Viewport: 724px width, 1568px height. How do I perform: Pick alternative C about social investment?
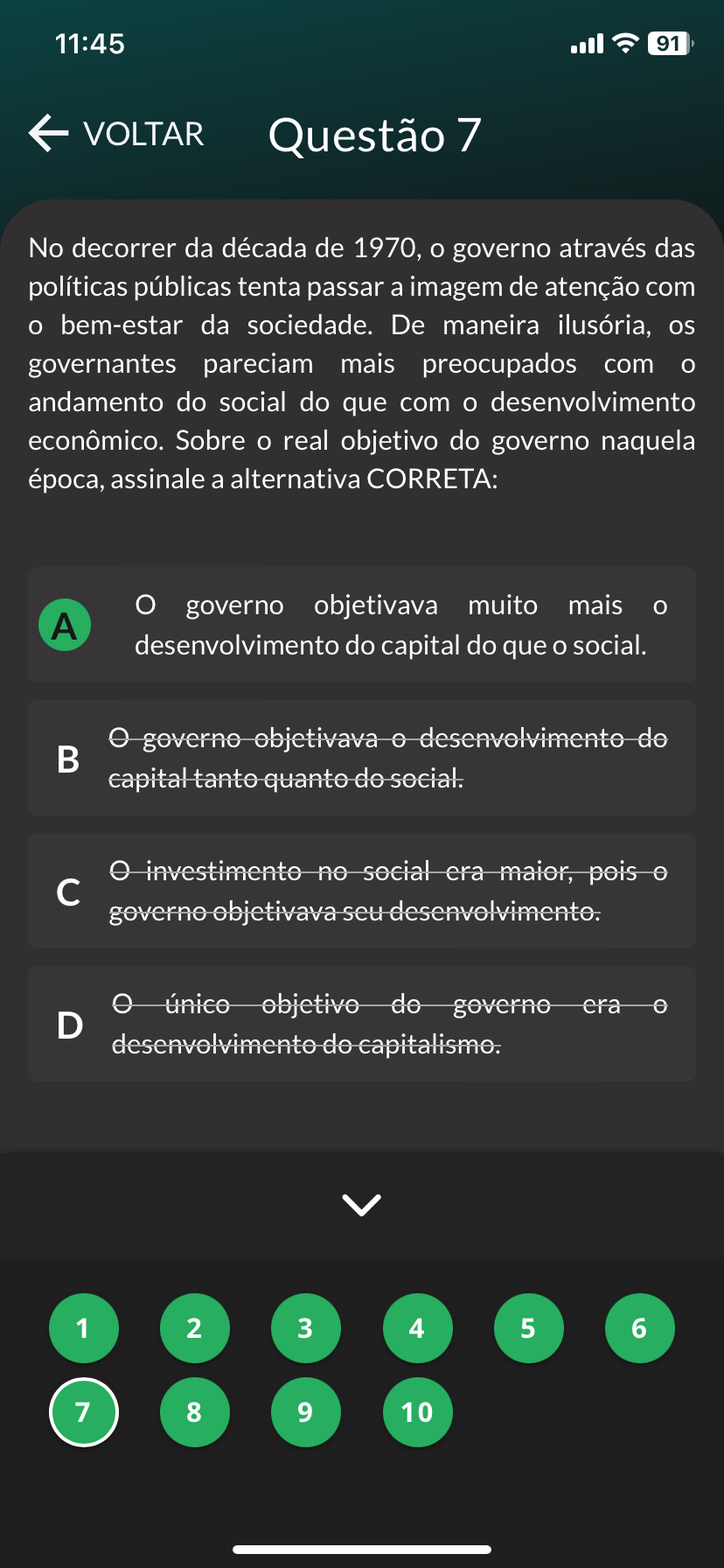pyautogui.click(x=362, y=891)
